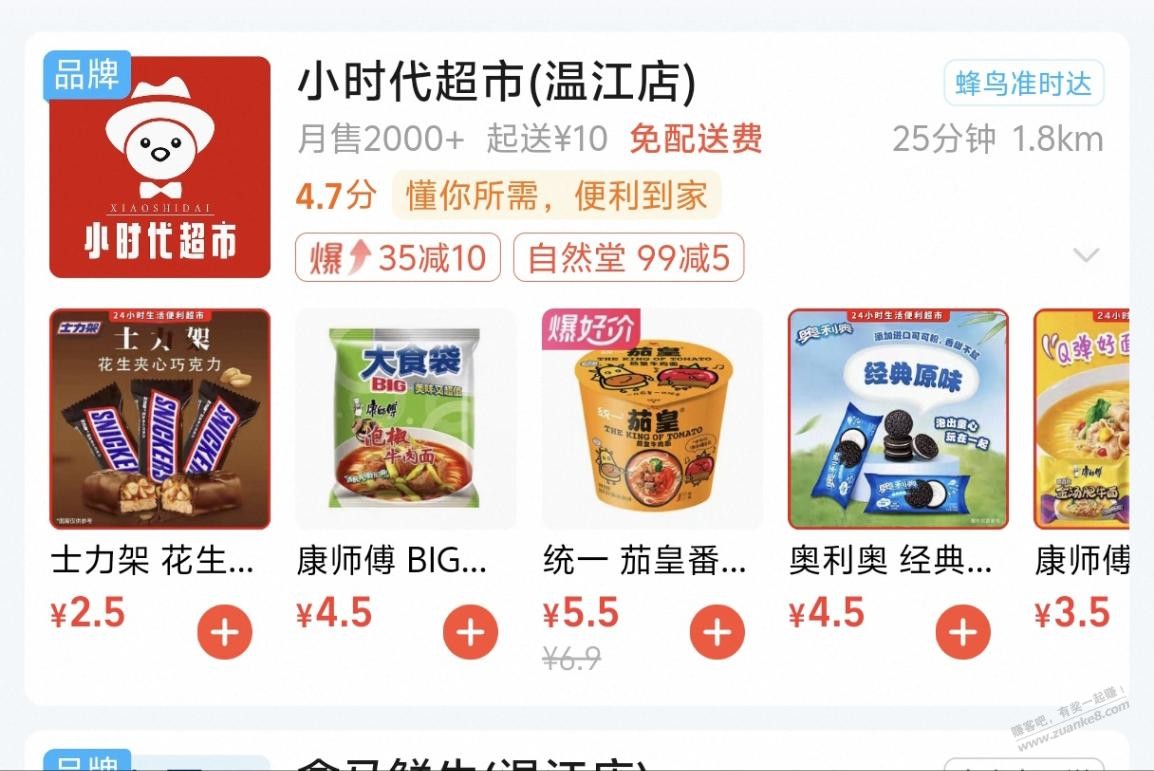View the 奥利奥 经典原味 product
This screenshot has height=771, width=1154.
(x=898, y=419)
